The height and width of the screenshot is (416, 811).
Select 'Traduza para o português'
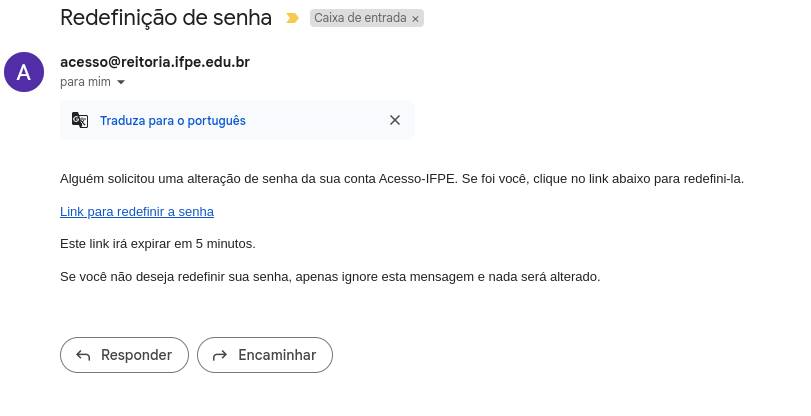pos(172,121)
